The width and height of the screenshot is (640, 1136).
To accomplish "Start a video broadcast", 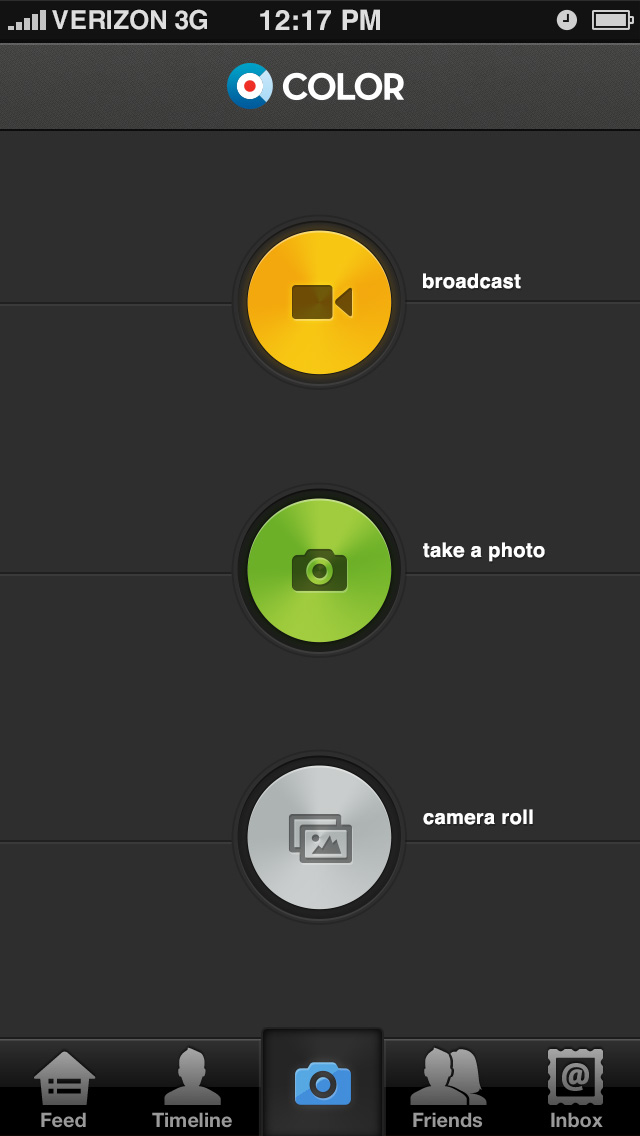I will click(x=319, y=302).
